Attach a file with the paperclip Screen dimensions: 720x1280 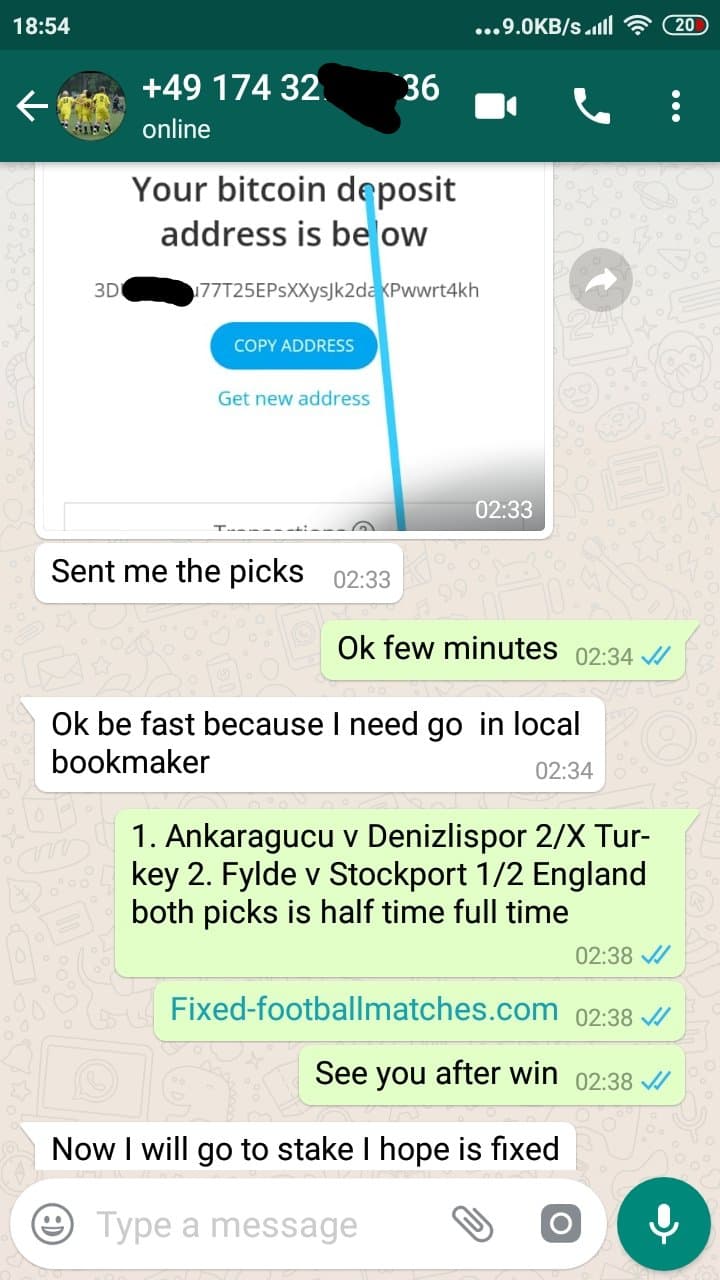click(x=474, y=1223)
